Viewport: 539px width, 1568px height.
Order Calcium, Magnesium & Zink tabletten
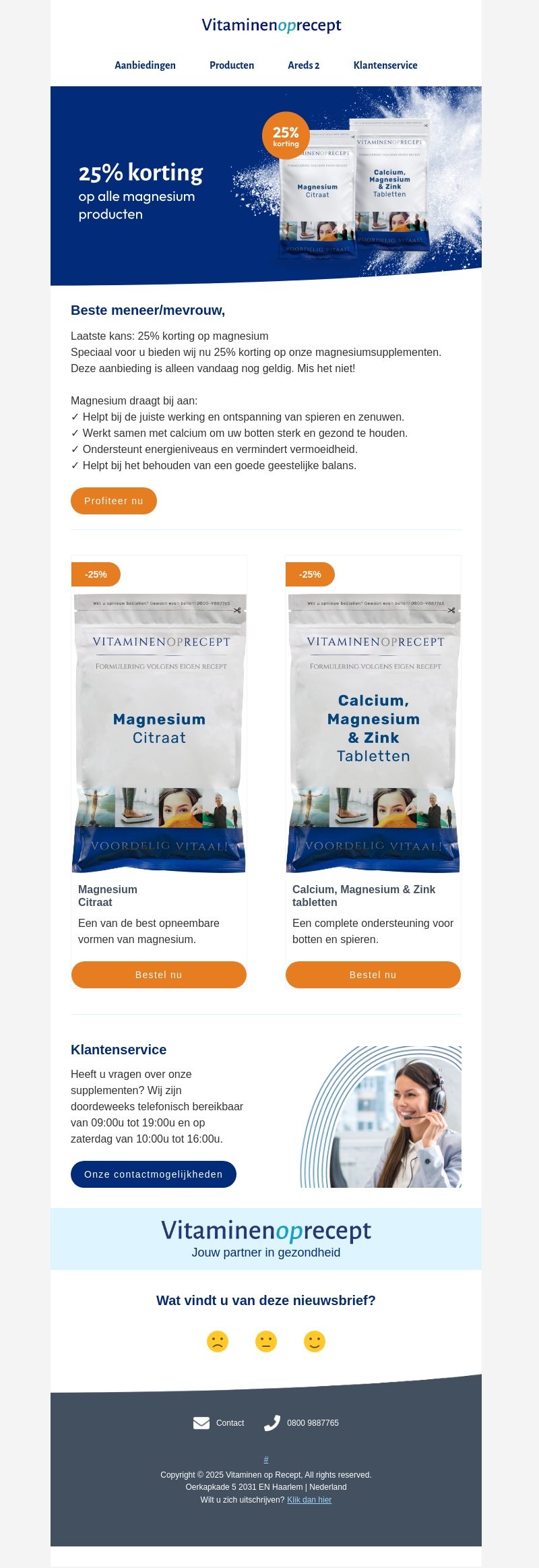(x=373, y=975)
